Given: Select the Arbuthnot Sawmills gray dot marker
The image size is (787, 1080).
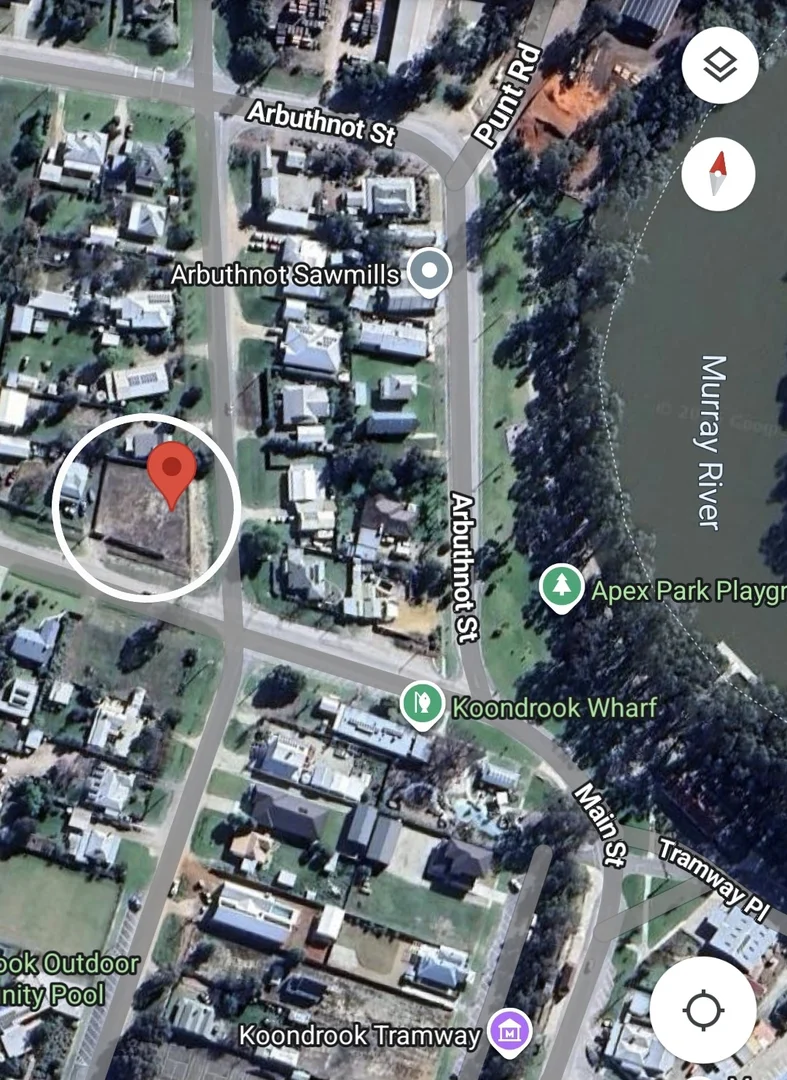Looking at the screenshot, I should pos(428,268).
